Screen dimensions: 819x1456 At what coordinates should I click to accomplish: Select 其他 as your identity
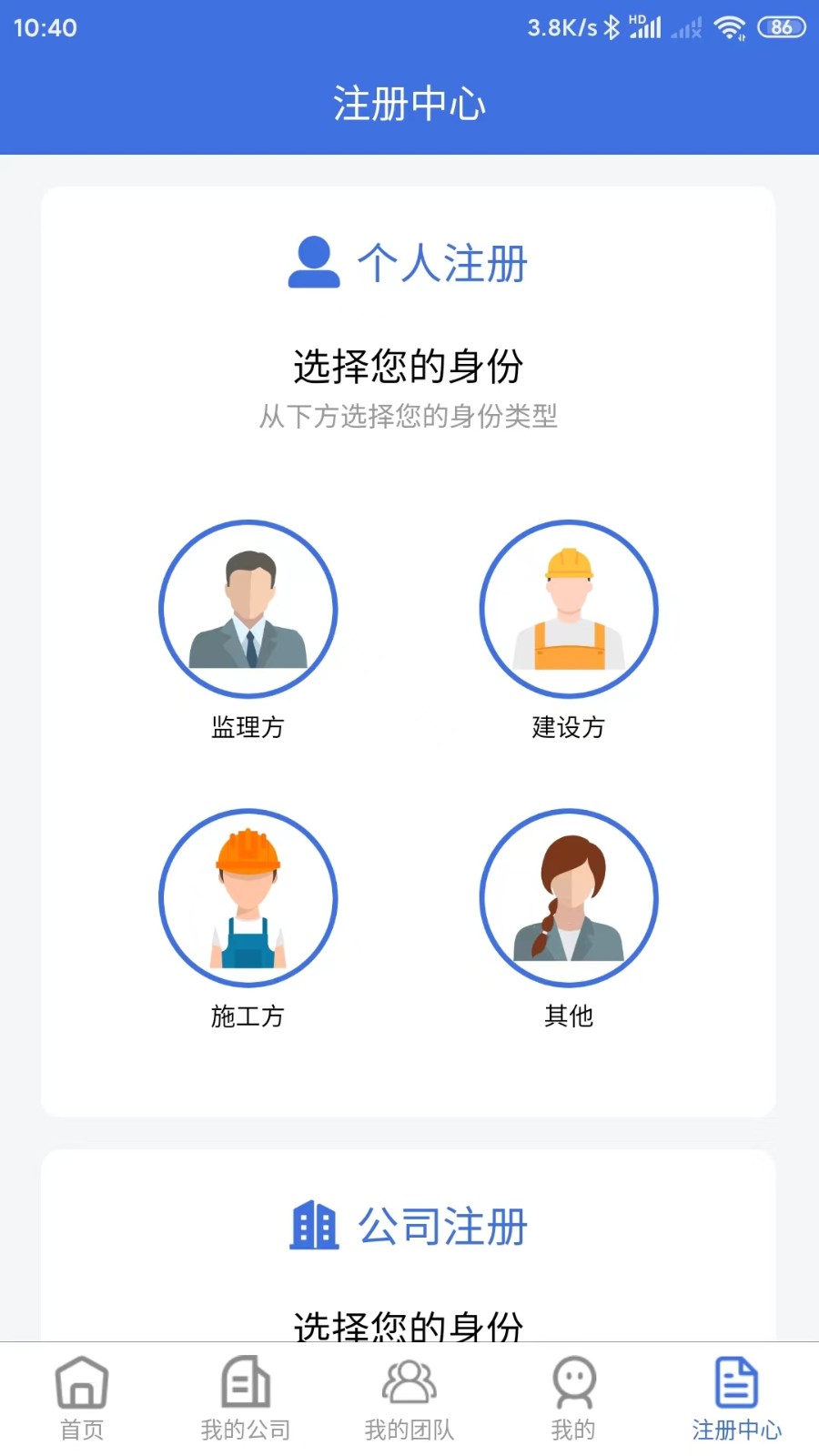(x=569, y=898)
